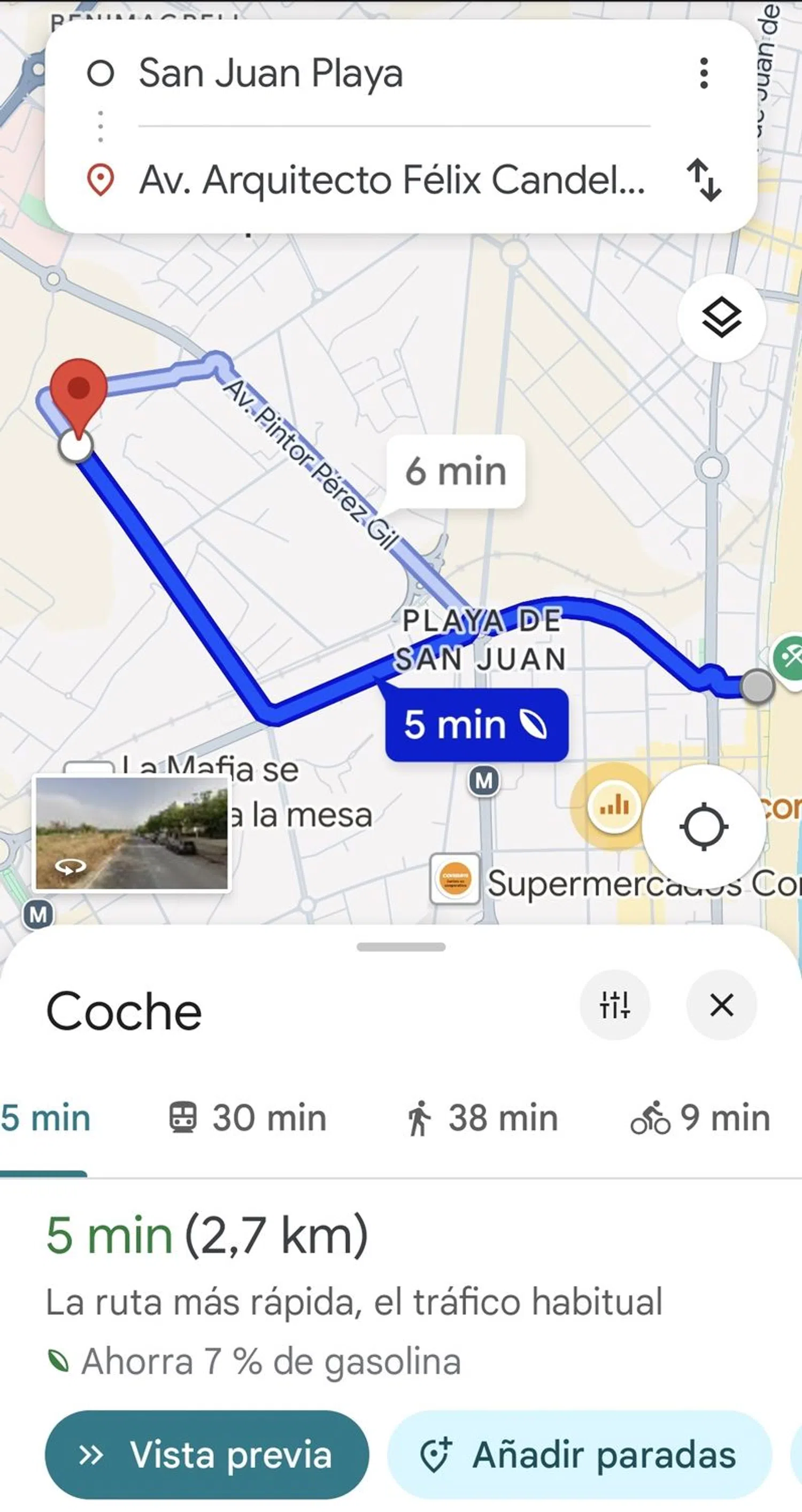Start Vista previa of the route
This screenshot has width=802, height=1512.
click(x=206, y=1455)
